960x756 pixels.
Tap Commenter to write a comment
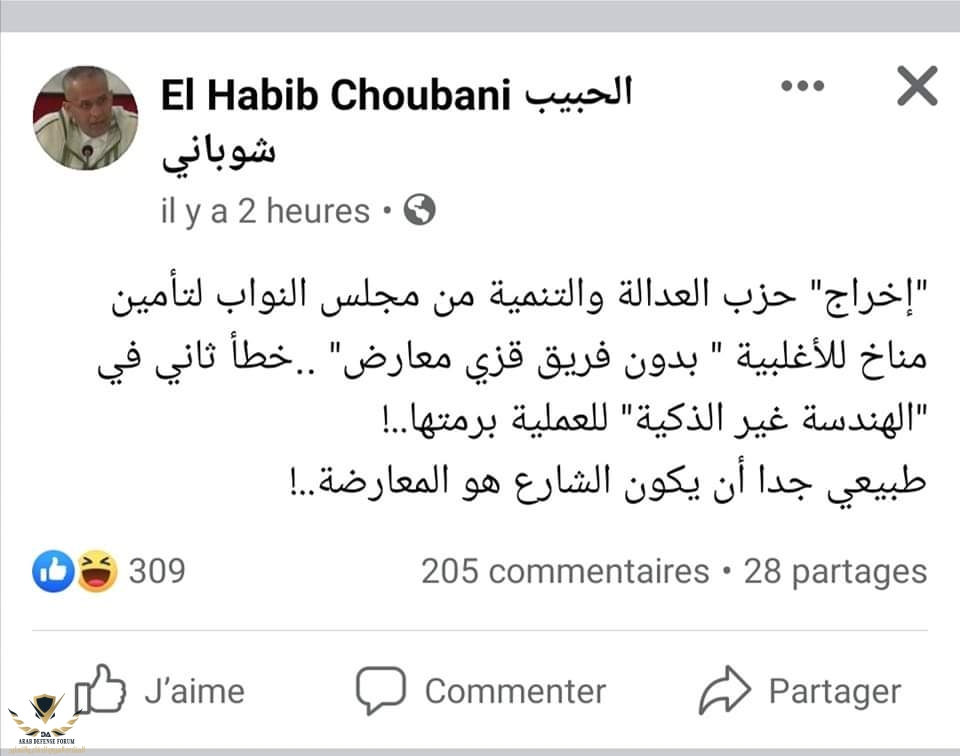point(481,690)
